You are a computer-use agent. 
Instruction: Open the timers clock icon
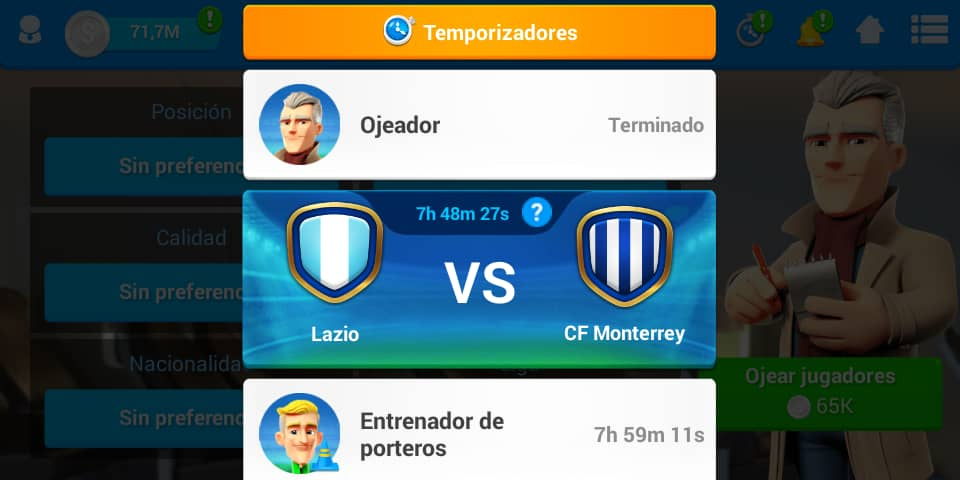click(x=751, y=31)
